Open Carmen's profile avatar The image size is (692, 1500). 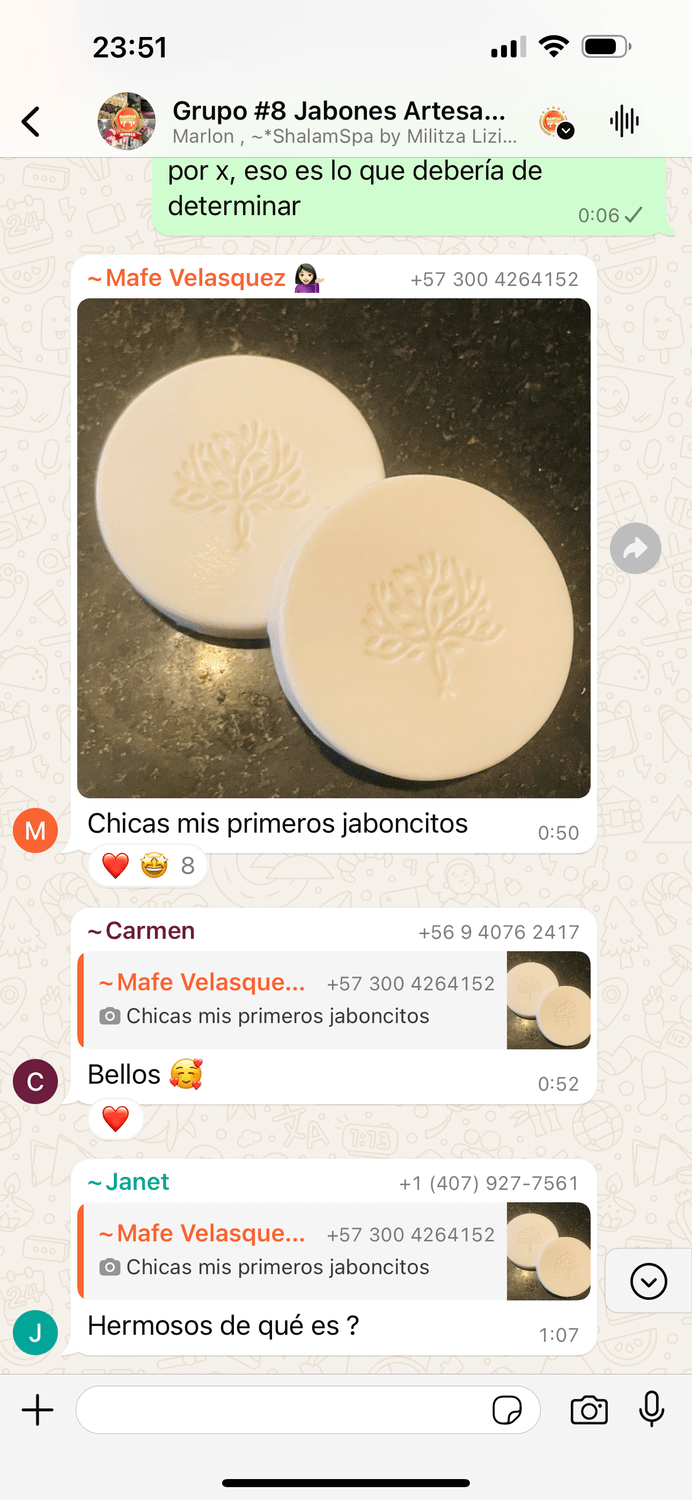tap(35, 1082)
